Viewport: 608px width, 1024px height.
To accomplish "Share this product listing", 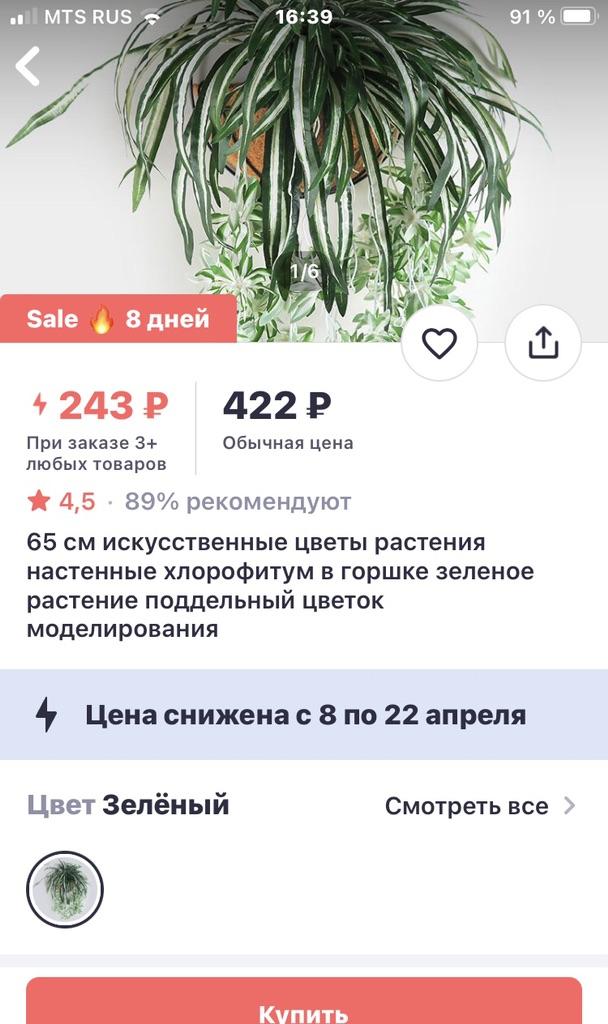I will point(542,344).
